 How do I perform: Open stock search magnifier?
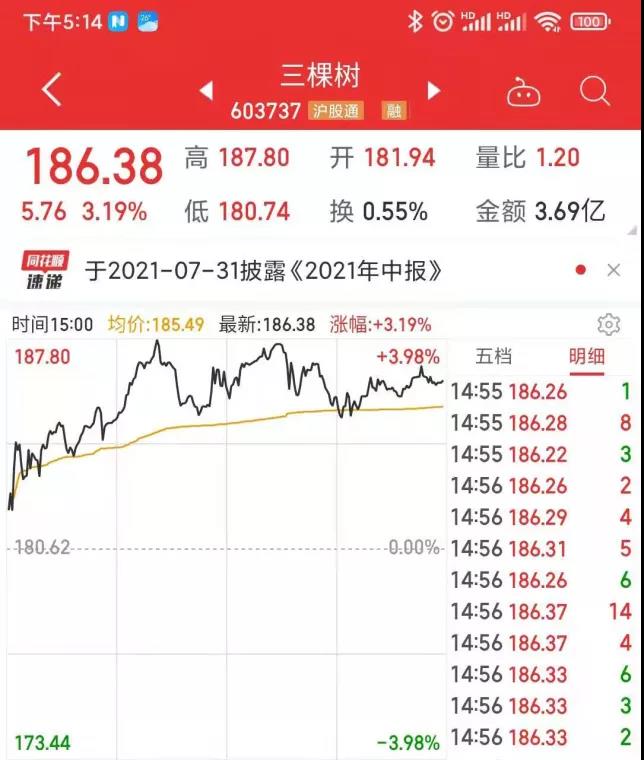[x=594, y=92]
